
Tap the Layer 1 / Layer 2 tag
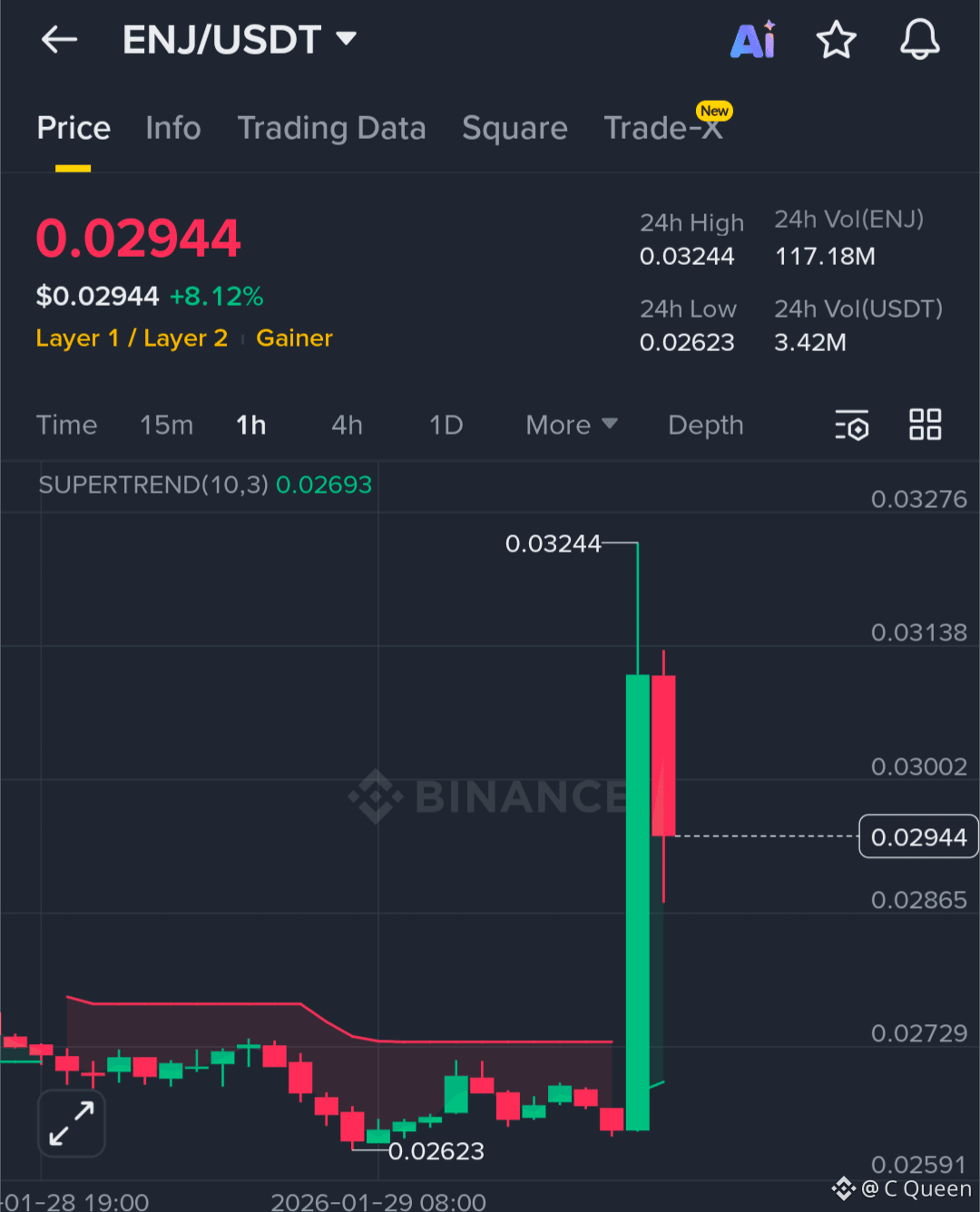131,337
